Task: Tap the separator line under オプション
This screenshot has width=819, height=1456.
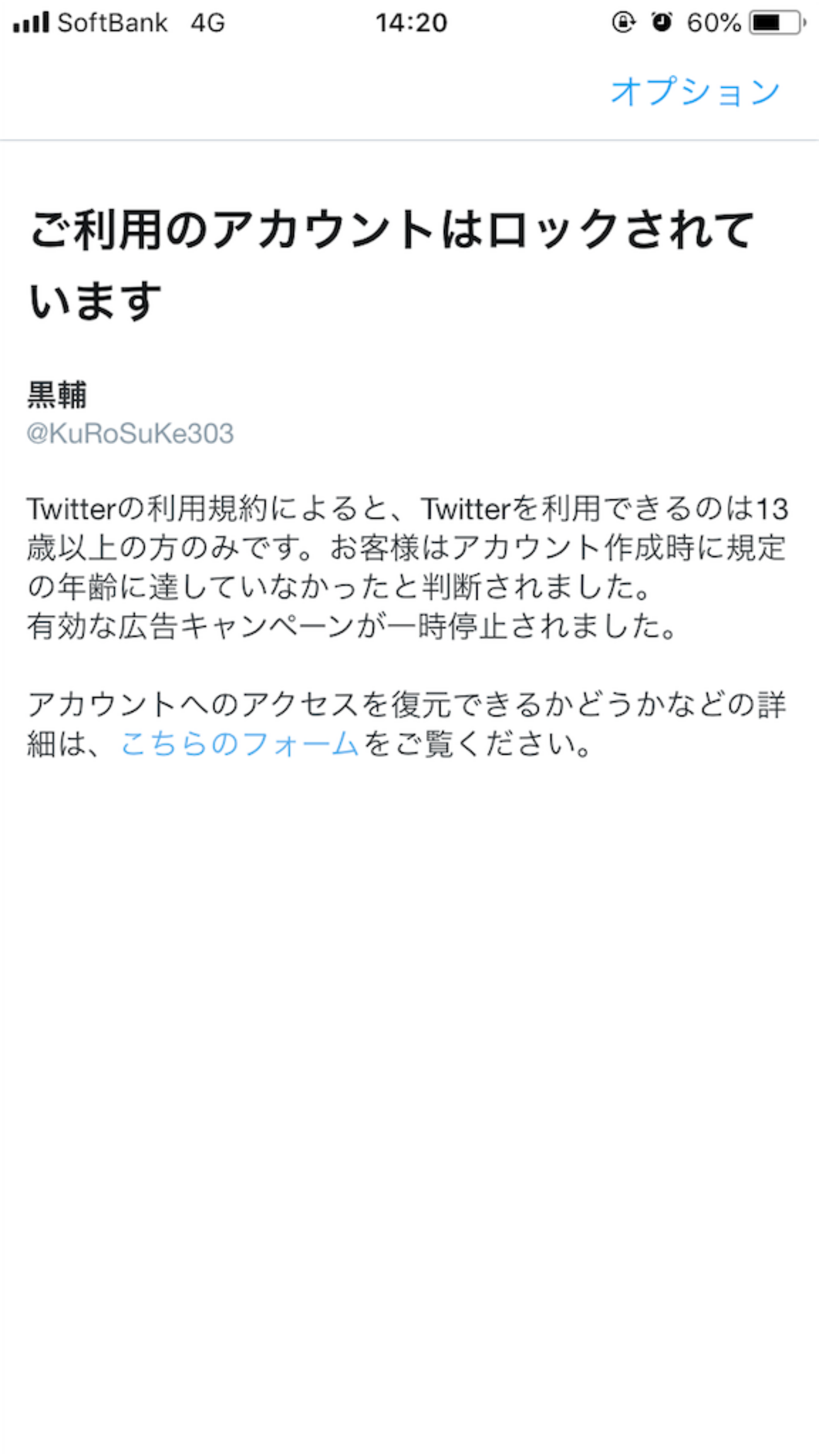Action: pos(409,140)
